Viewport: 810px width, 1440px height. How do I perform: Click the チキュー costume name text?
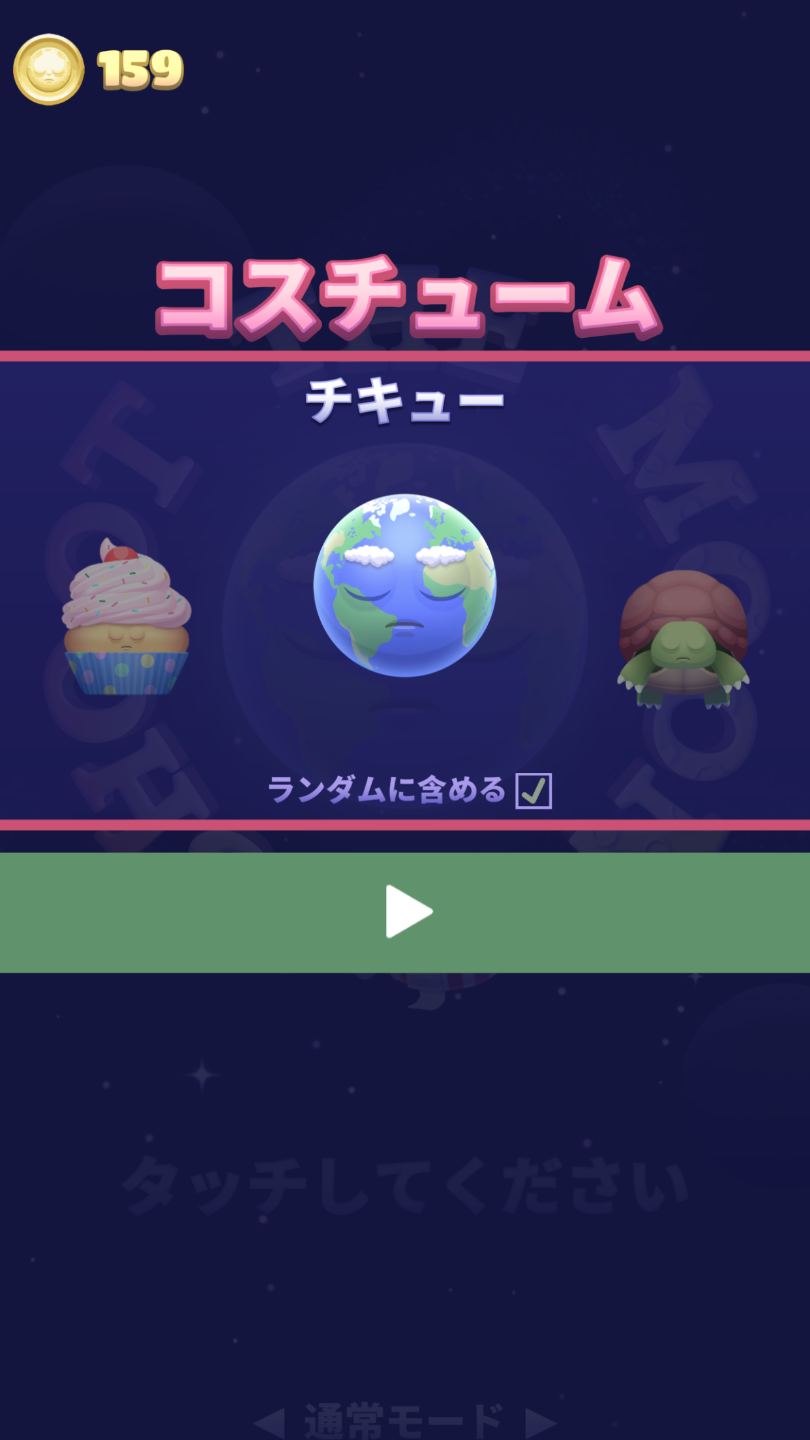(x=405, y=398)
